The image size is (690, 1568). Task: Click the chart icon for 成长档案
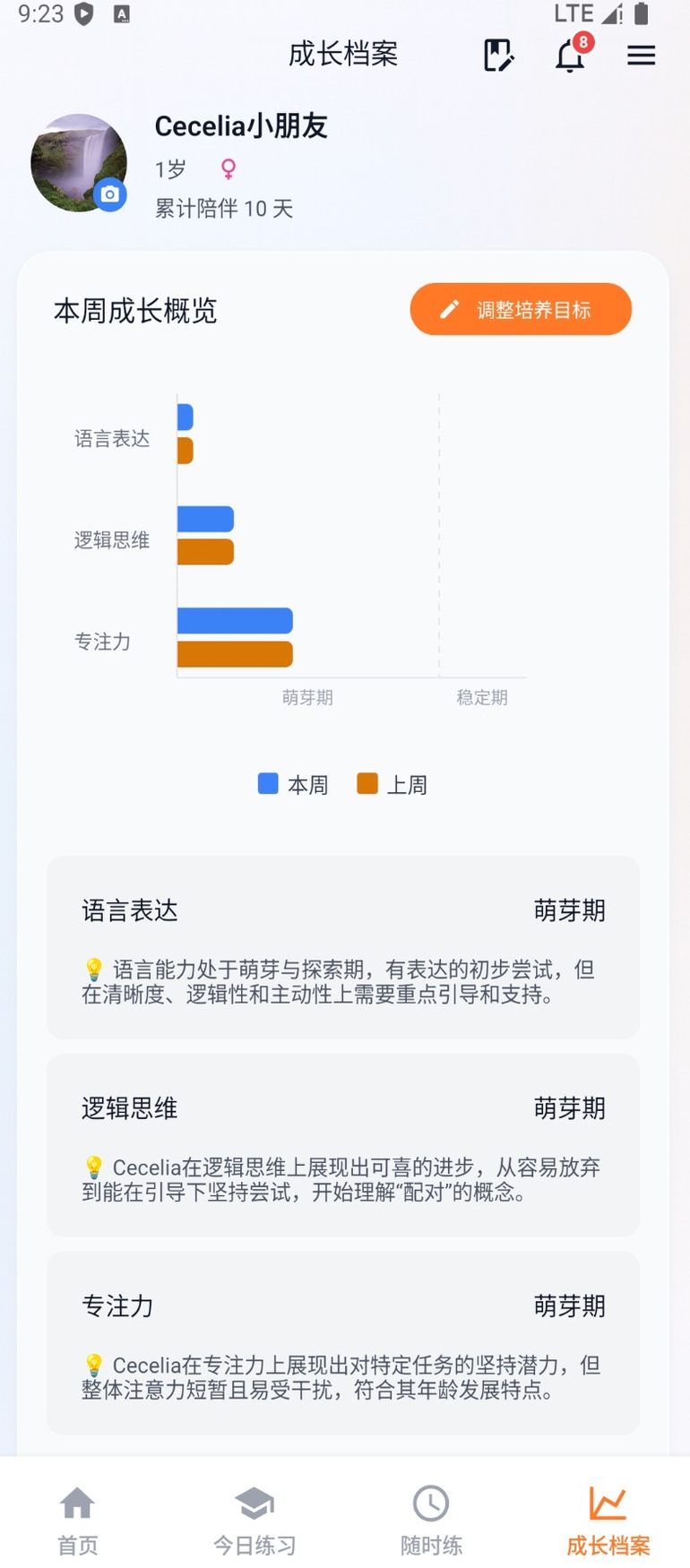point(608,1502)
